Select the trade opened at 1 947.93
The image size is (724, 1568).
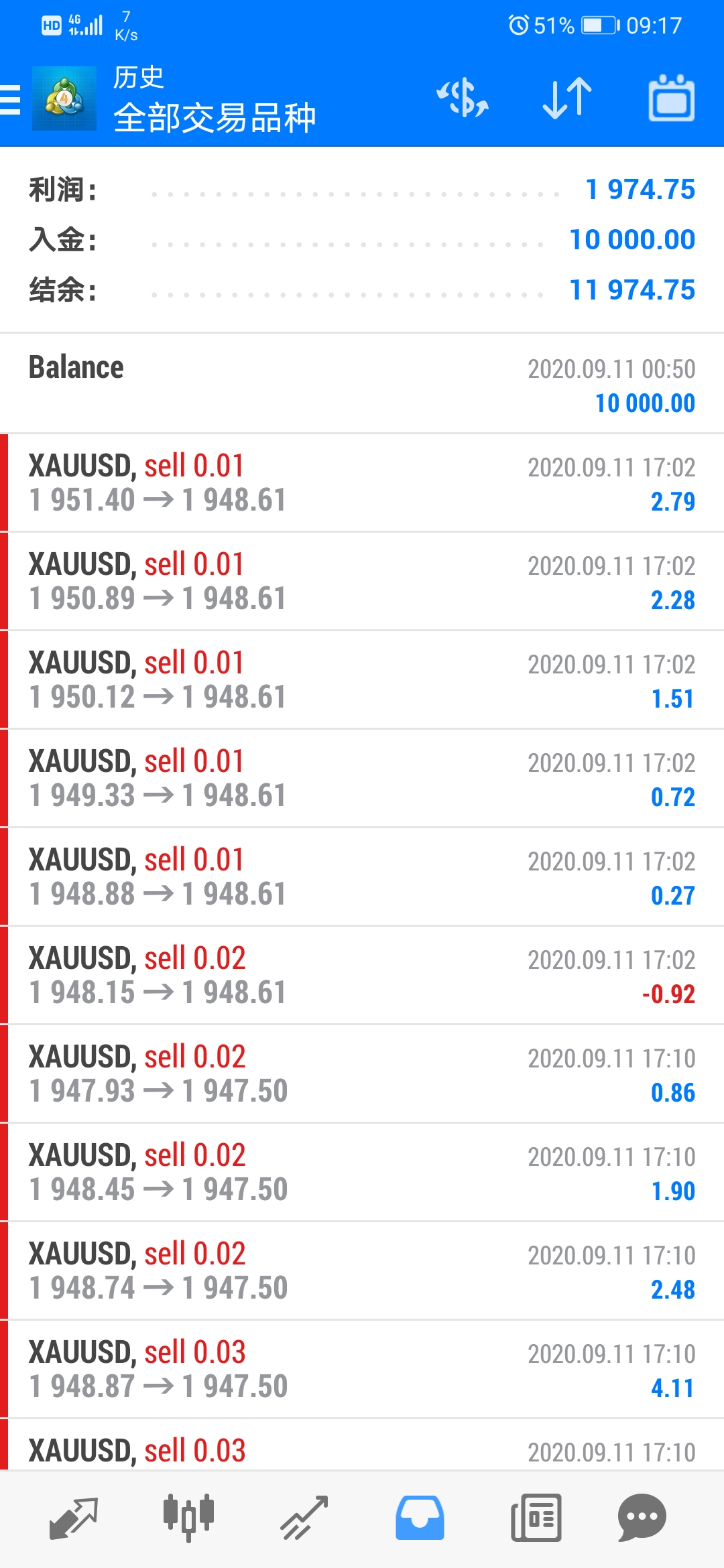click(362, 1074)
